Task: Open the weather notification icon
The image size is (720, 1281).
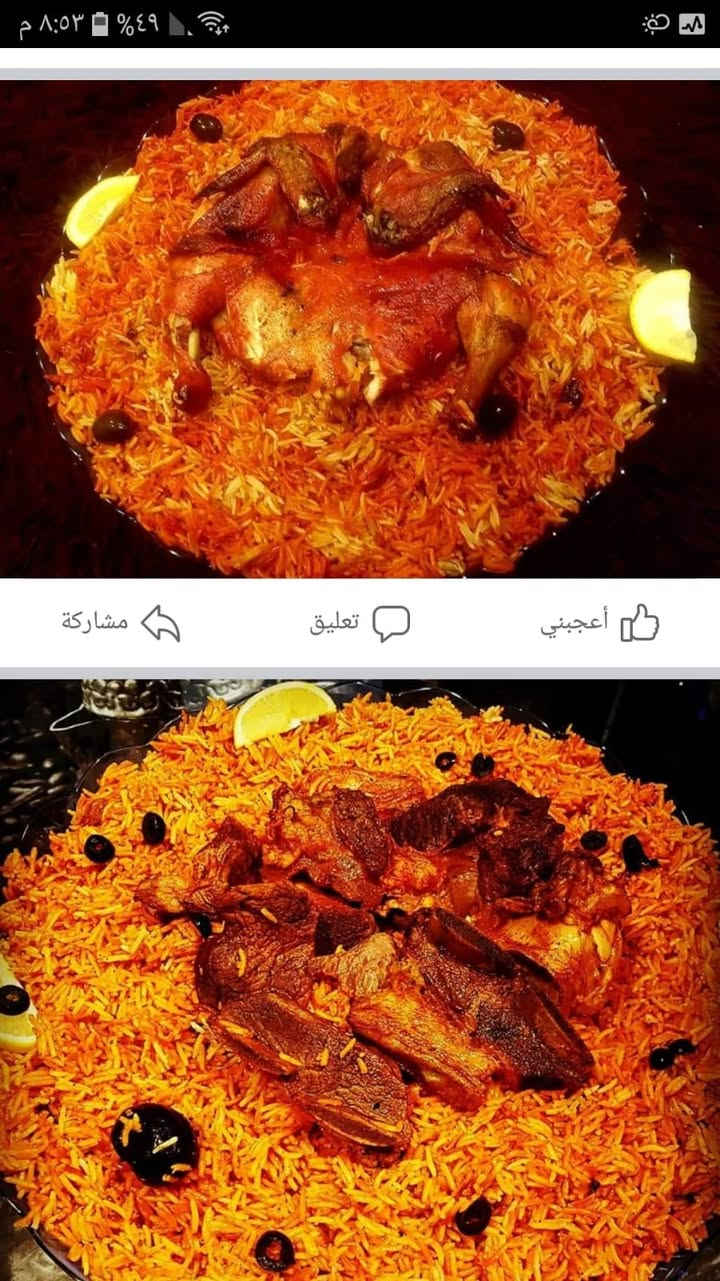Action: click(x=656, y=23)
